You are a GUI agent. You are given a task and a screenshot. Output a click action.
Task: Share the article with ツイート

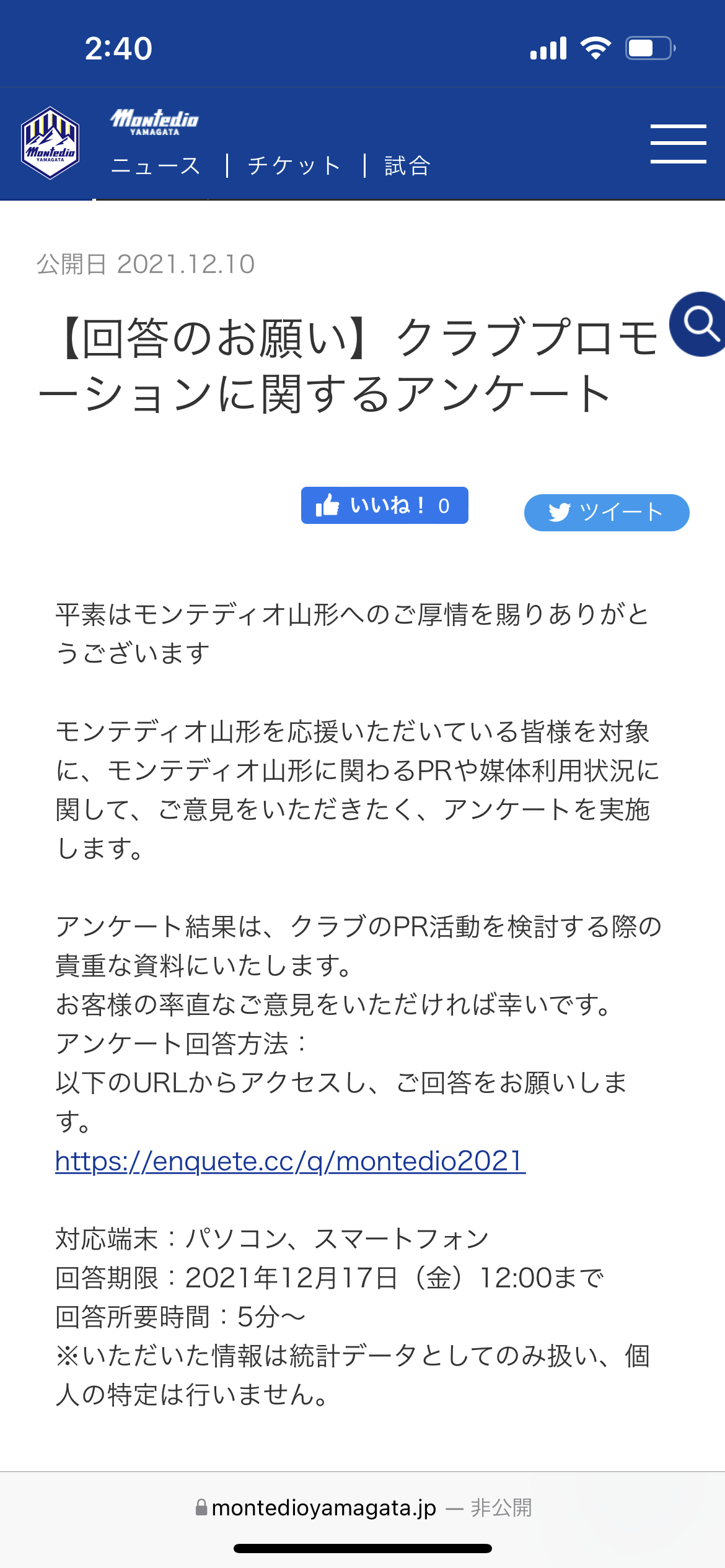(606, 512)
